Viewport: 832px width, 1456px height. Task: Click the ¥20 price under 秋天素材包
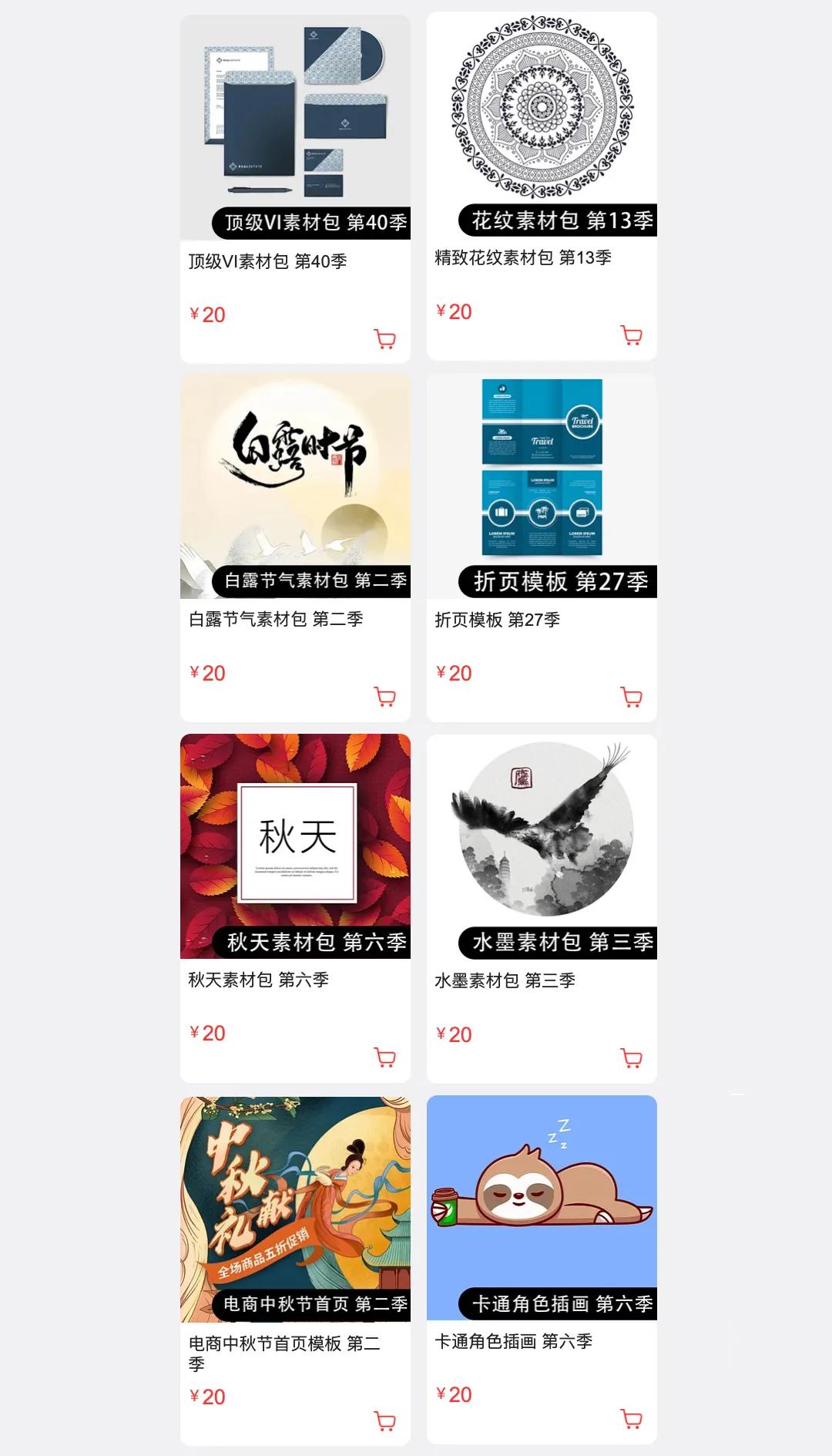(x=206, y=1033)
